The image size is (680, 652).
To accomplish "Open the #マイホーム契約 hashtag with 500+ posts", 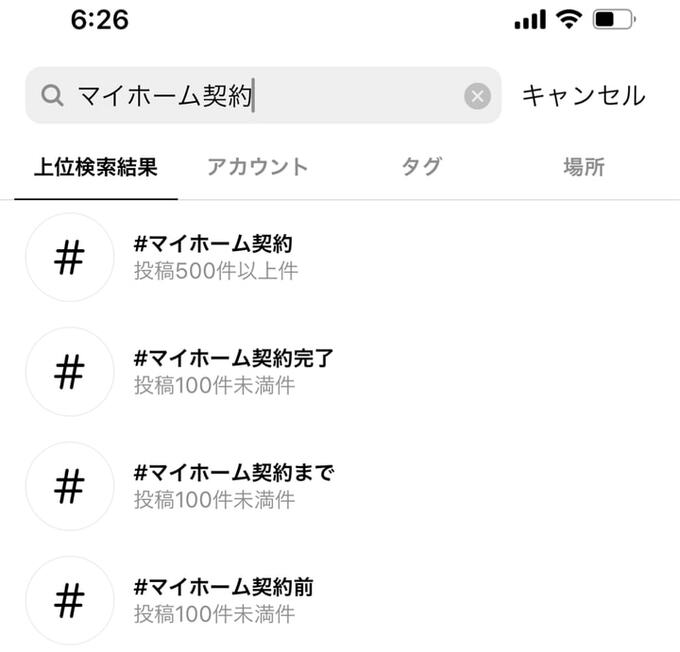I will pos(214,257).
